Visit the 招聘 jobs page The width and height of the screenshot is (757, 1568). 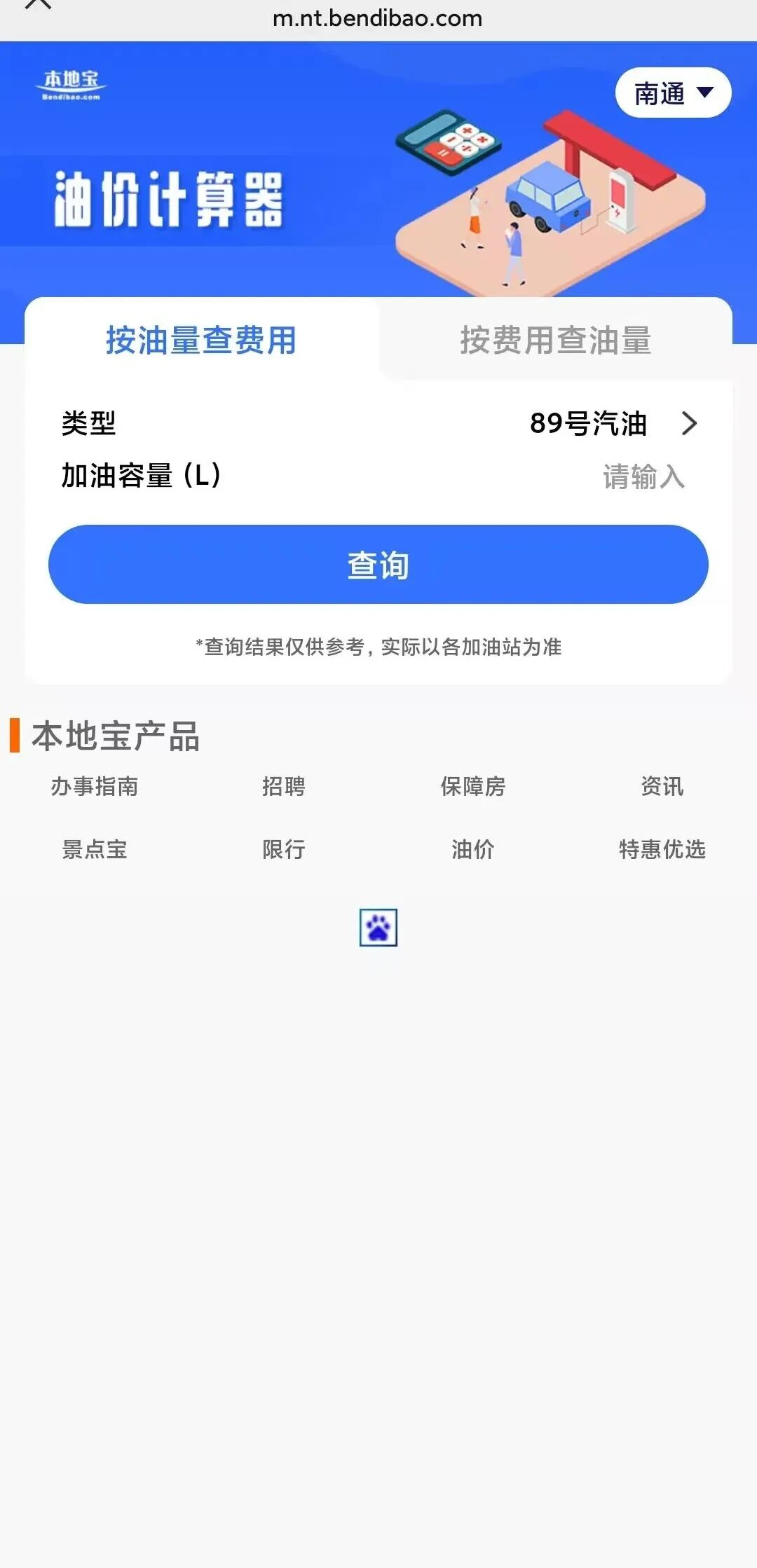coord(282,787)
